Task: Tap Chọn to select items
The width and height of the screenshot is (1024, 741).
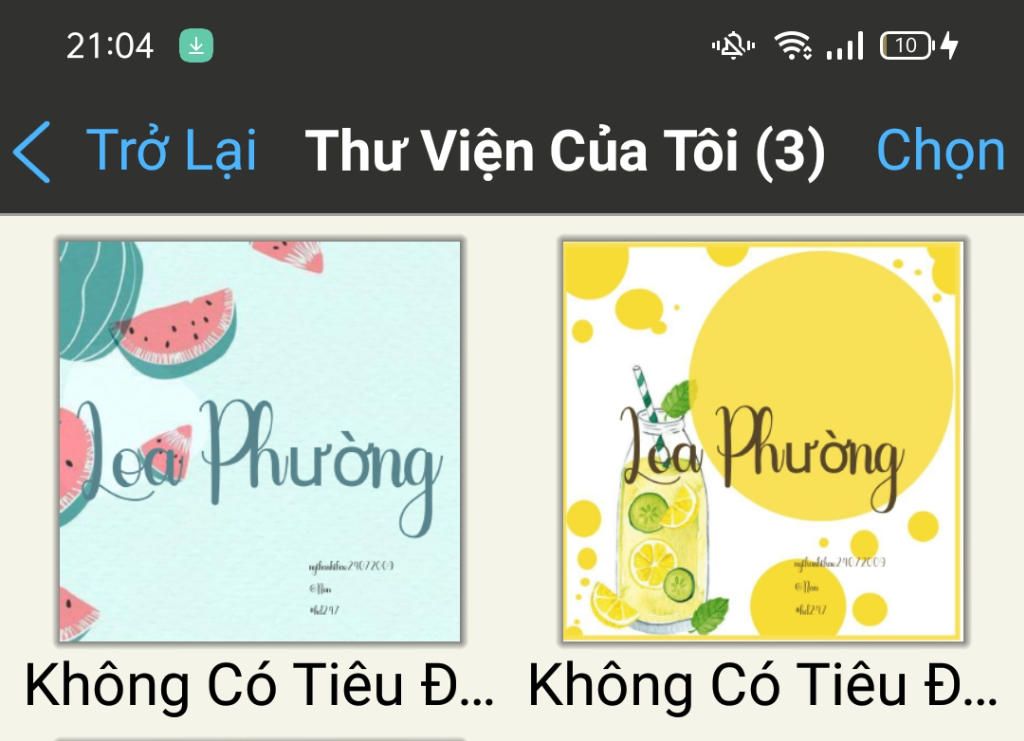Action: coord(939,151)
